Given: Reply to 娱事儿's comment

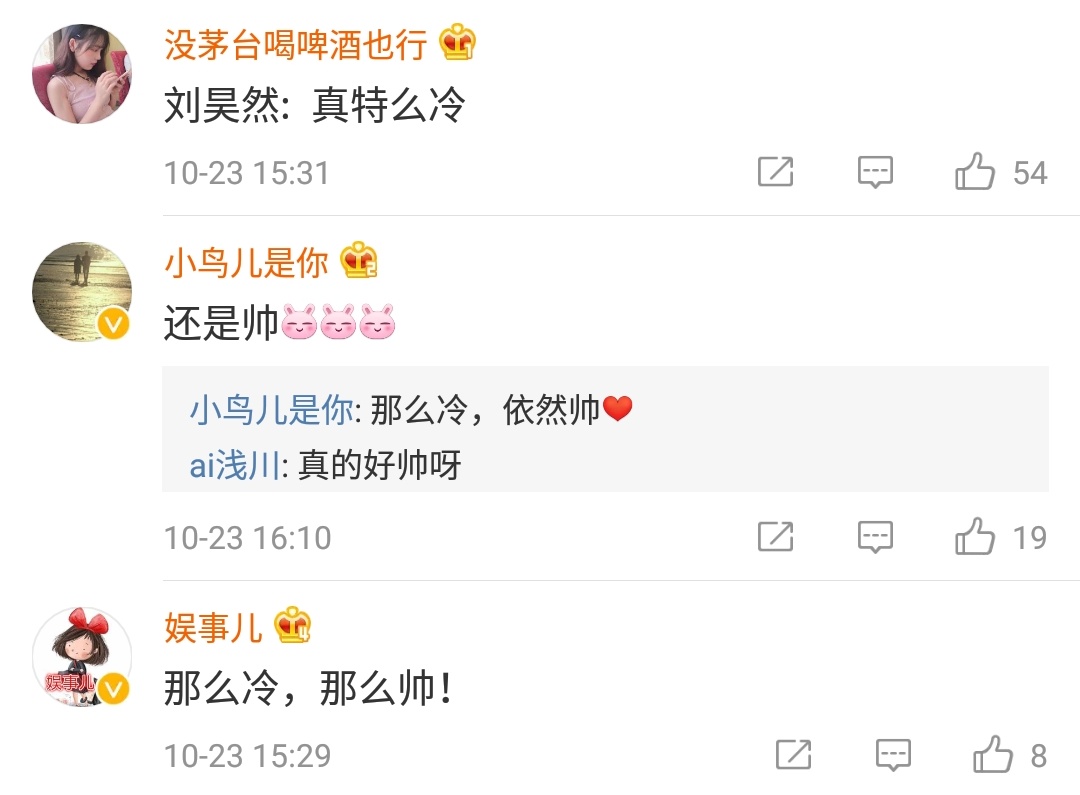Looking at the screenshot, I should 893,755.
